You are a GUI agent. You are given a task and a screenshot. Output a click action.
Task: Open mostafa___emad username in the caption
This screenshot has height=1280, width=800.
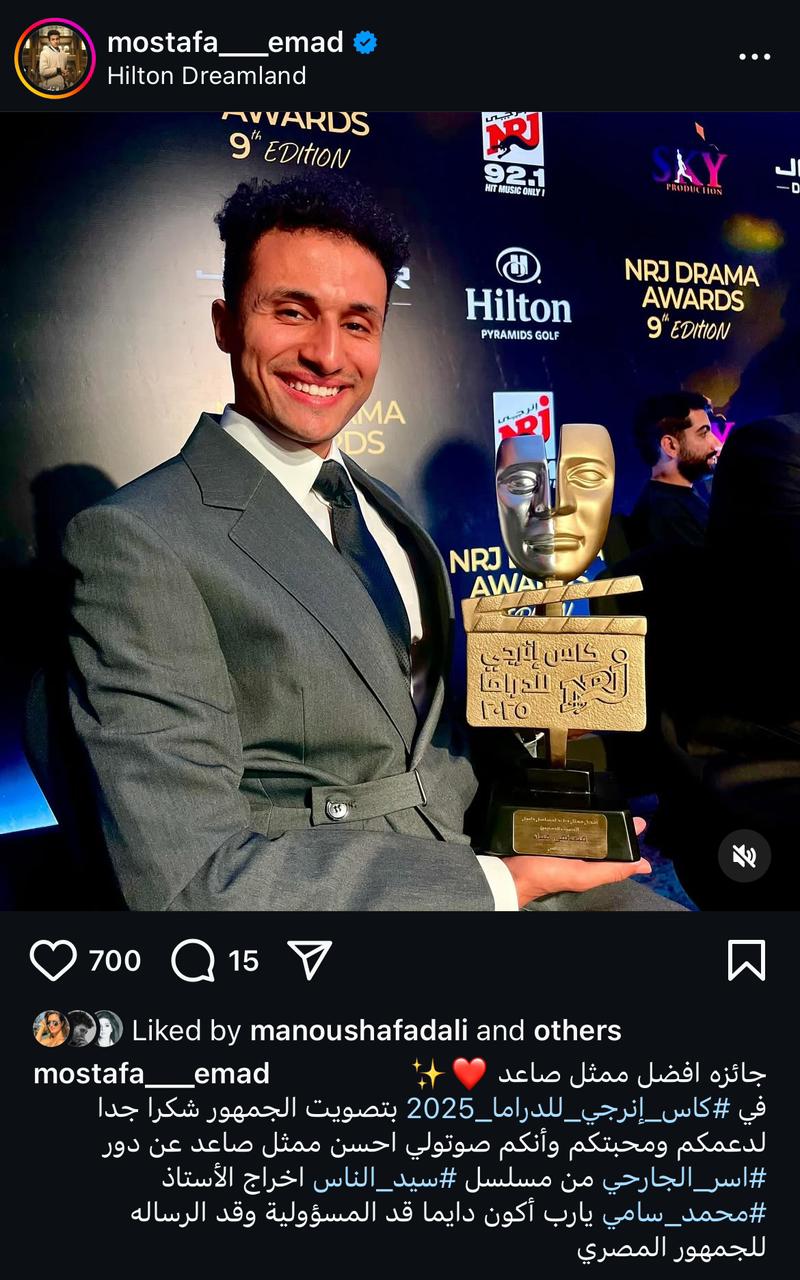tap(151, 1074)
